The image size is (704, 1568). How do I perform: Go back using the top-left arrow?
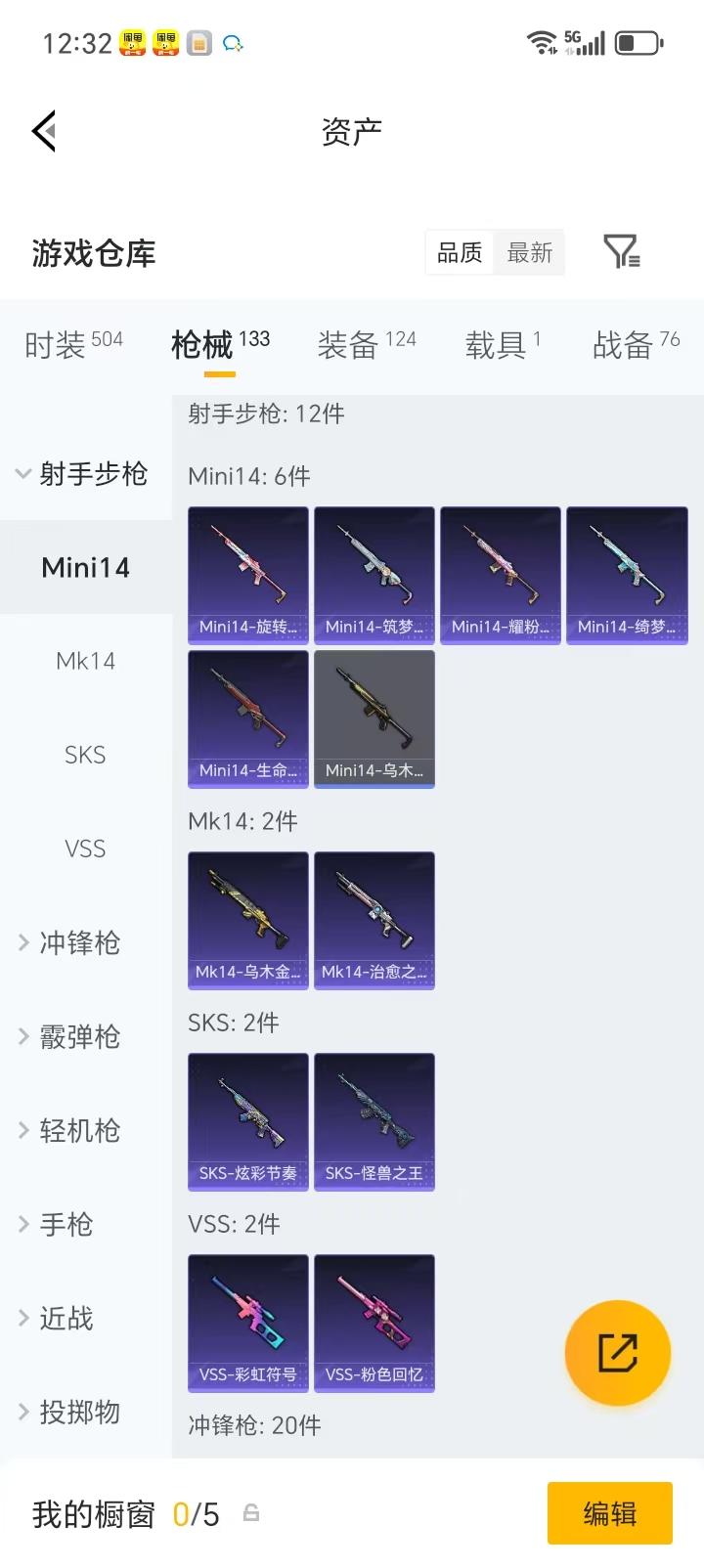click(x=45, y=131)
